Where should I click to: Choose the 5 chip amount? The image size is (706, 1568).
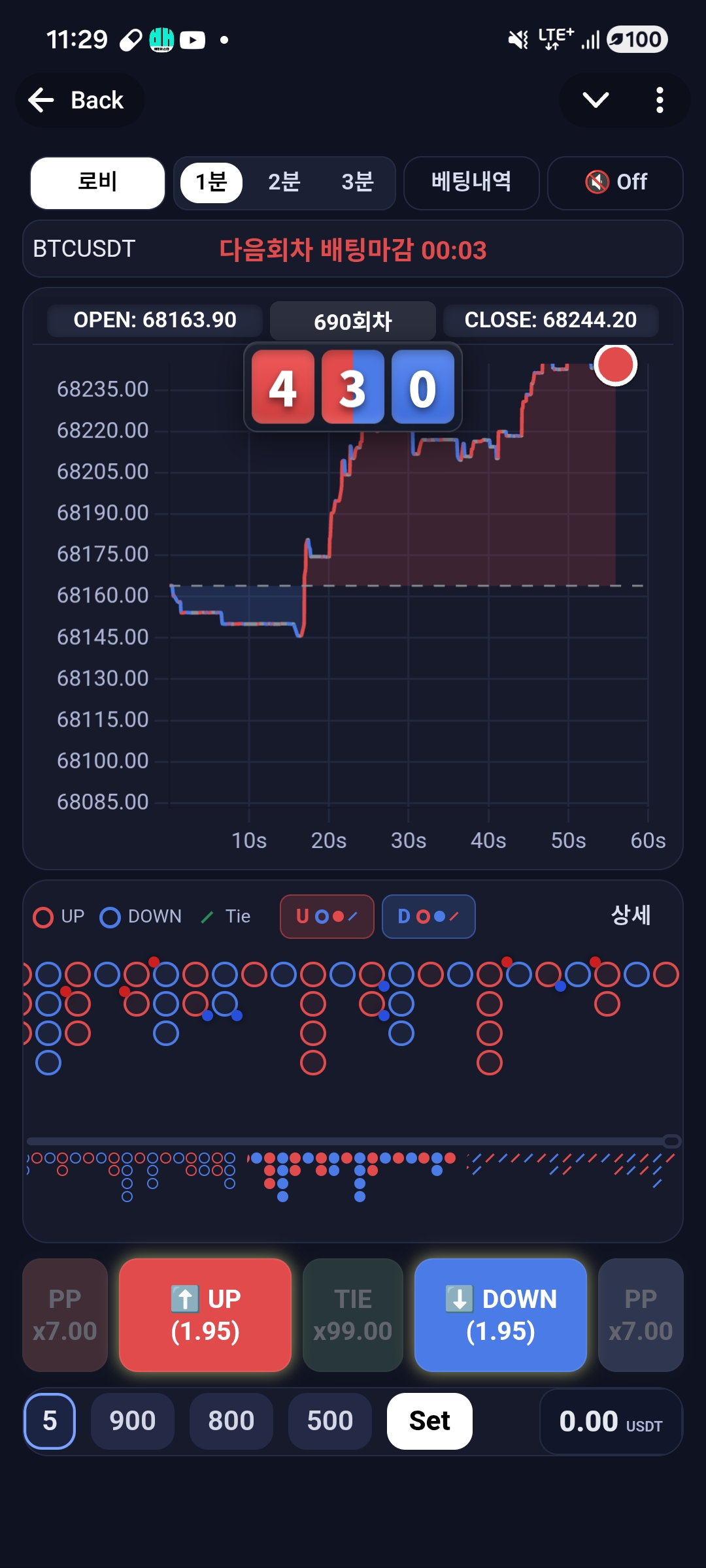pyautogui.click(x=50, y=1421)
